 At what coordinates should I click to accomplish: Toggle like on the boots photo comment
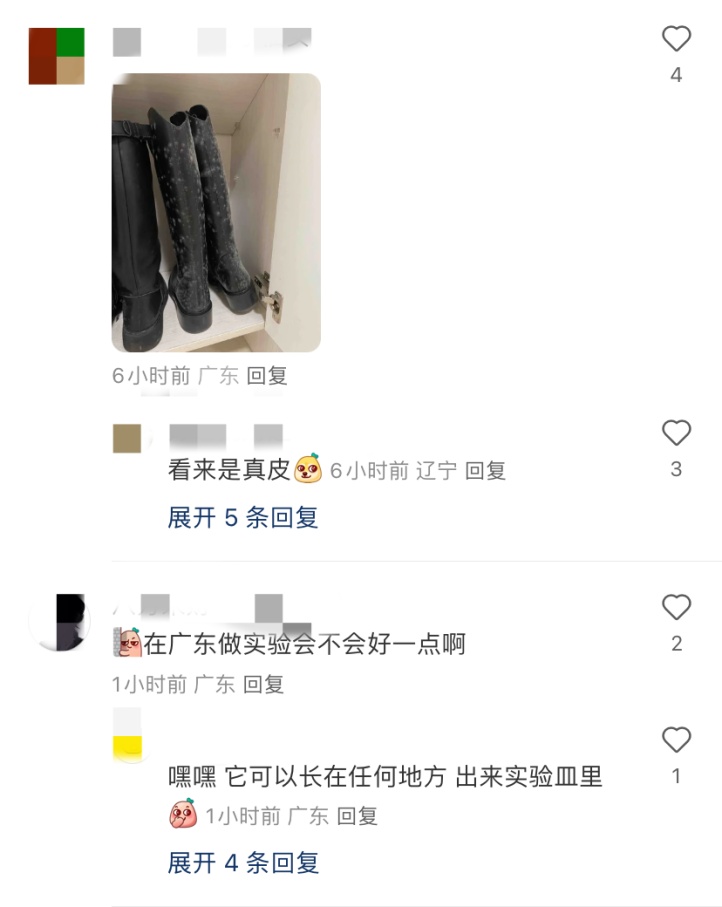coord(676,38)
